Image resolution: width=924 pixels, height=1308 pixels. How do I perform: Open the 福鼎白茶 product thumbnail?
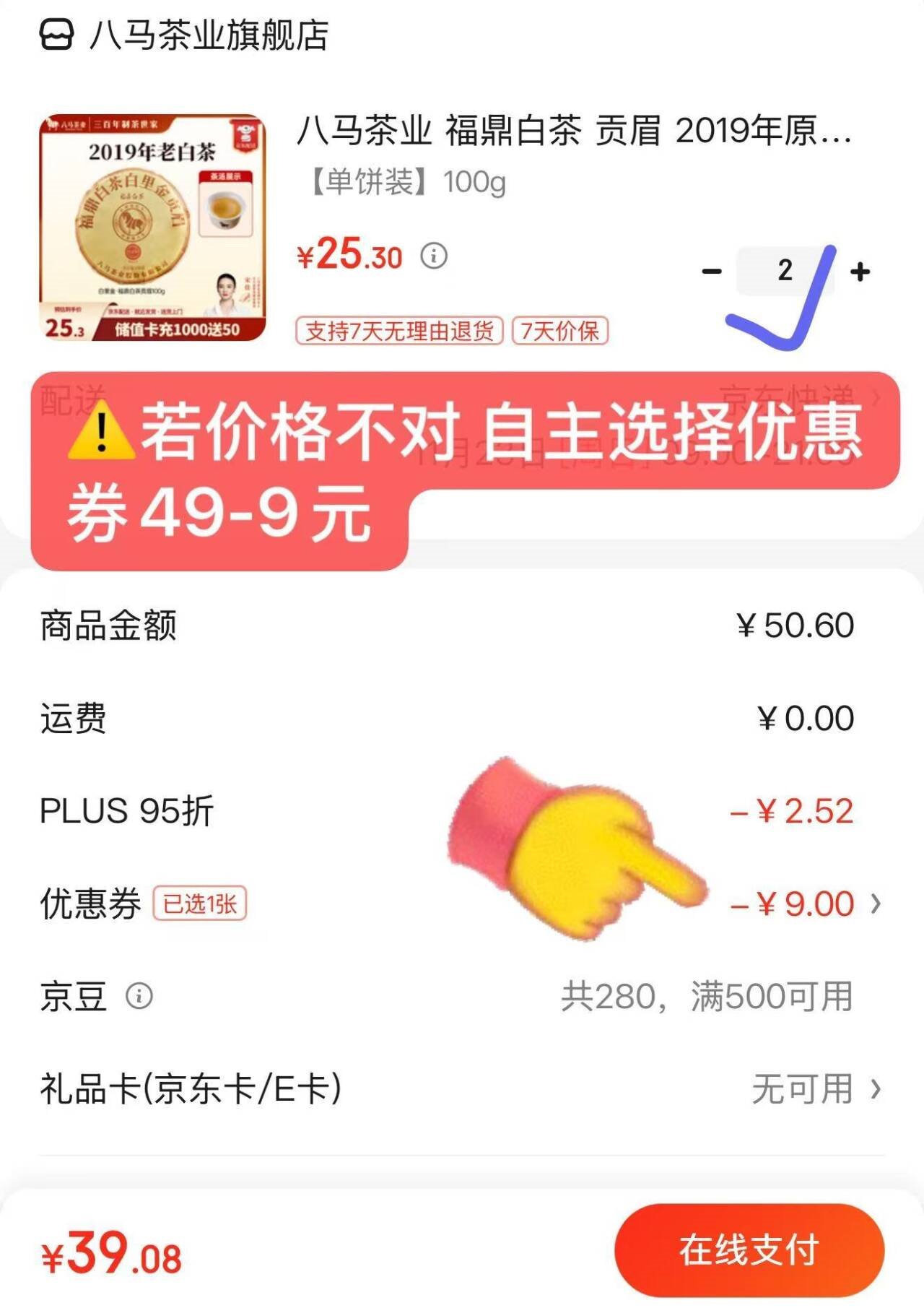152,227
